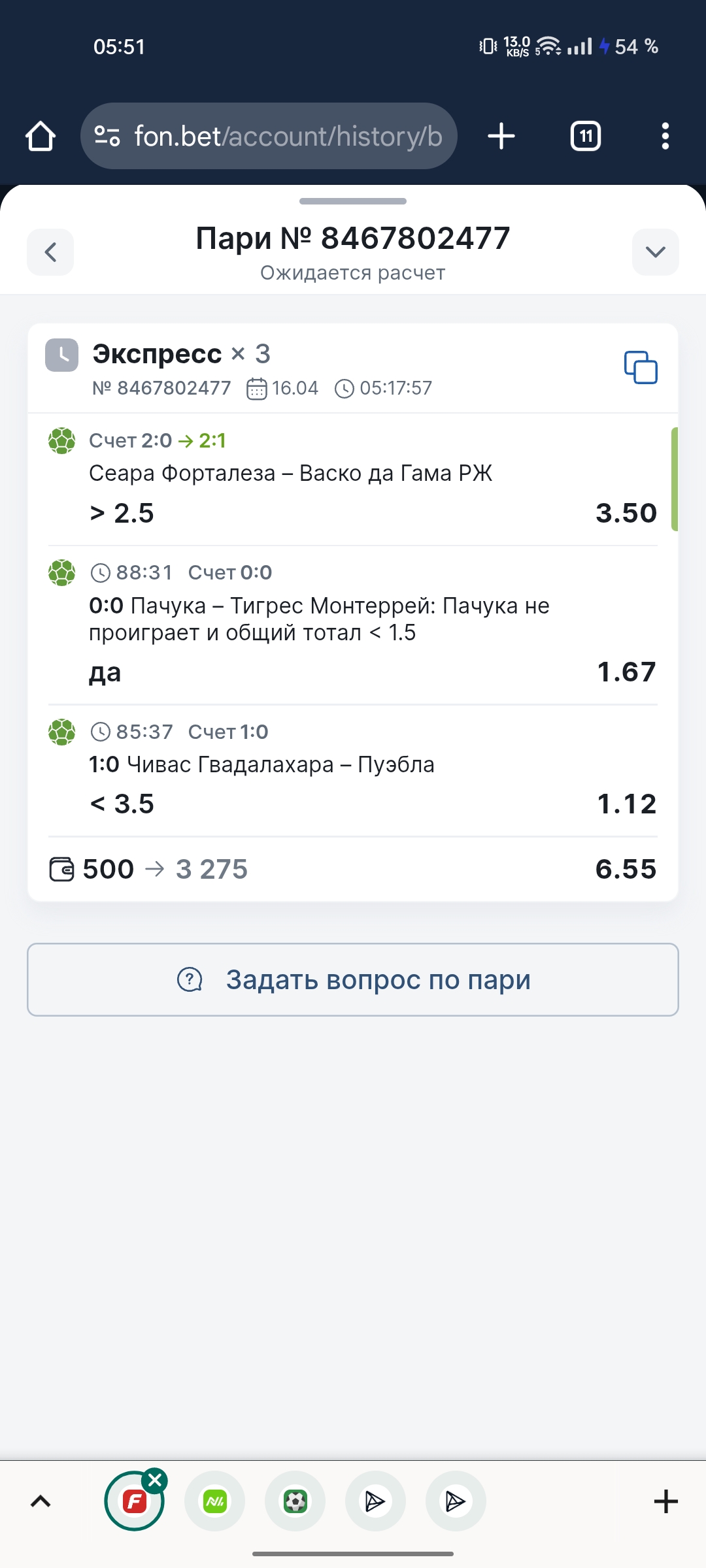Viewport: 706px width, 1568px height.
Task: Add new tab from bottom strip
Action: coord(665,1501)
